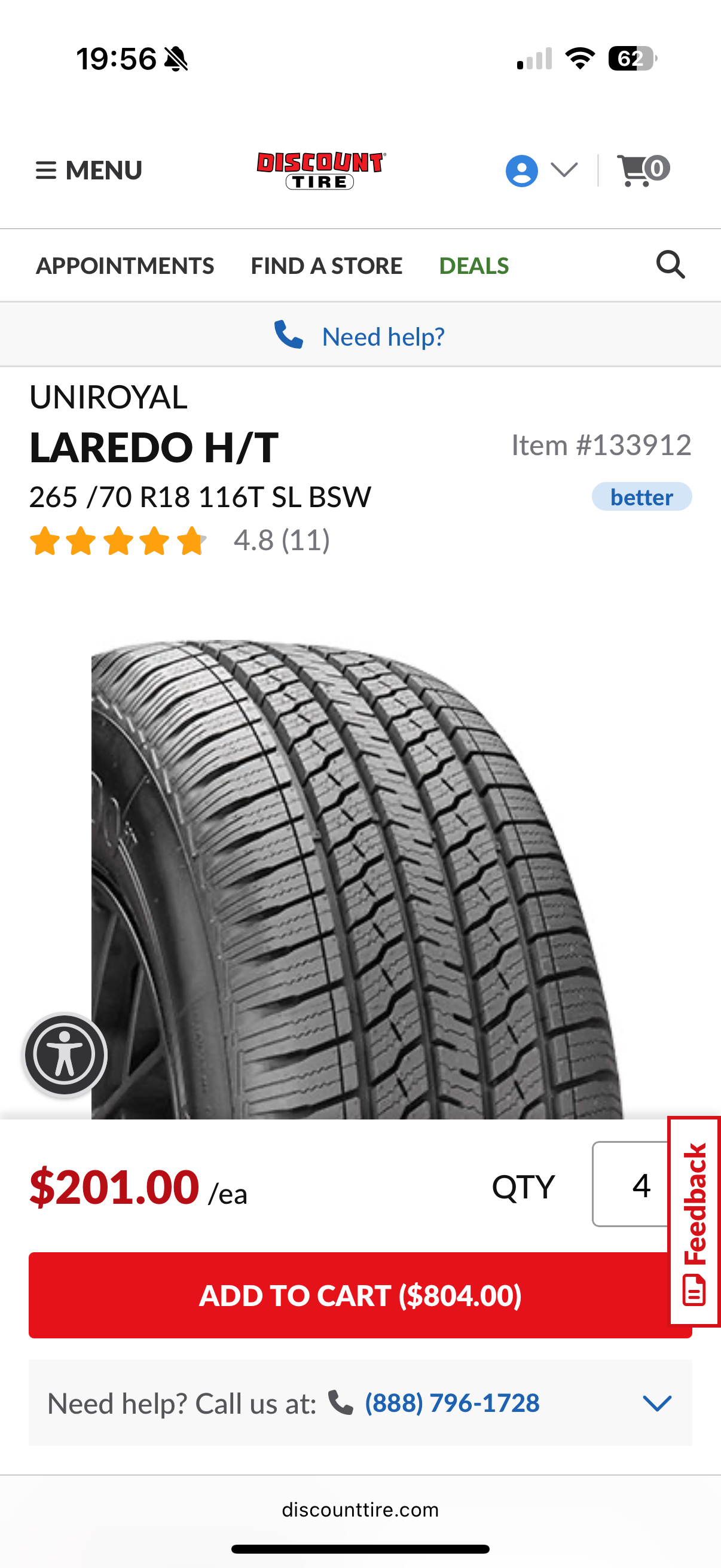Open the Feedback tab

(x=694, y=1221)
